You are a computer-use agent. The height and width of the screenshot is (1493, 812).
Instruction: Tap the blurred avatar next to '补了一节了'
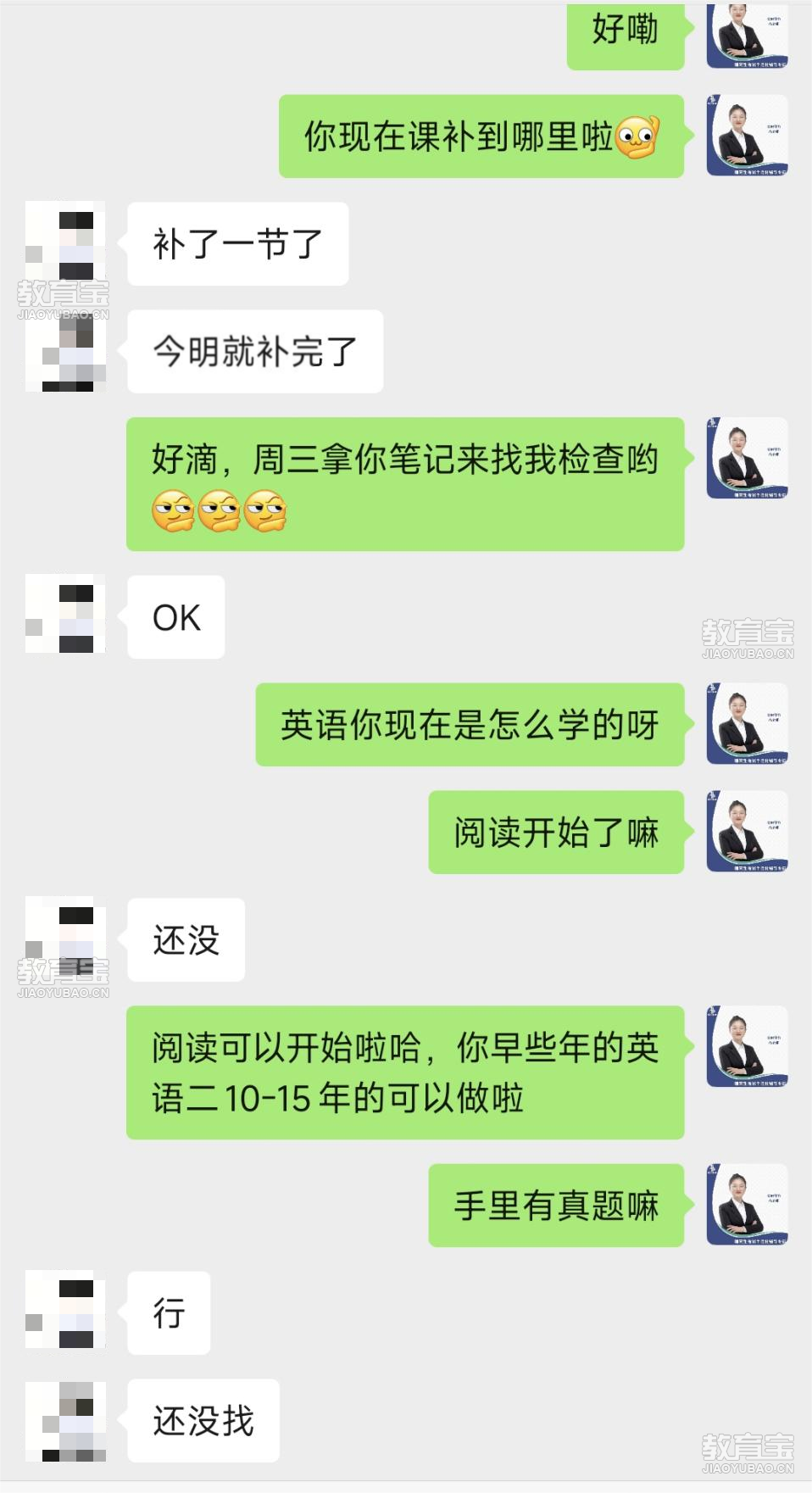point(66,242)
